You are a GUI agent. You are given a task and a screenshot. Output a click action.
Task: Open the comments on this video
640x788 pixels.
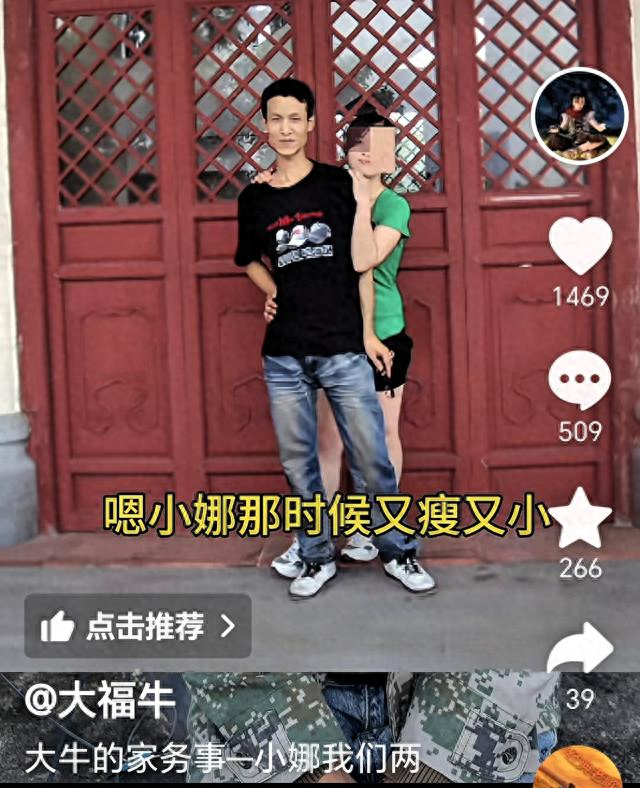[x=580, y=380]
